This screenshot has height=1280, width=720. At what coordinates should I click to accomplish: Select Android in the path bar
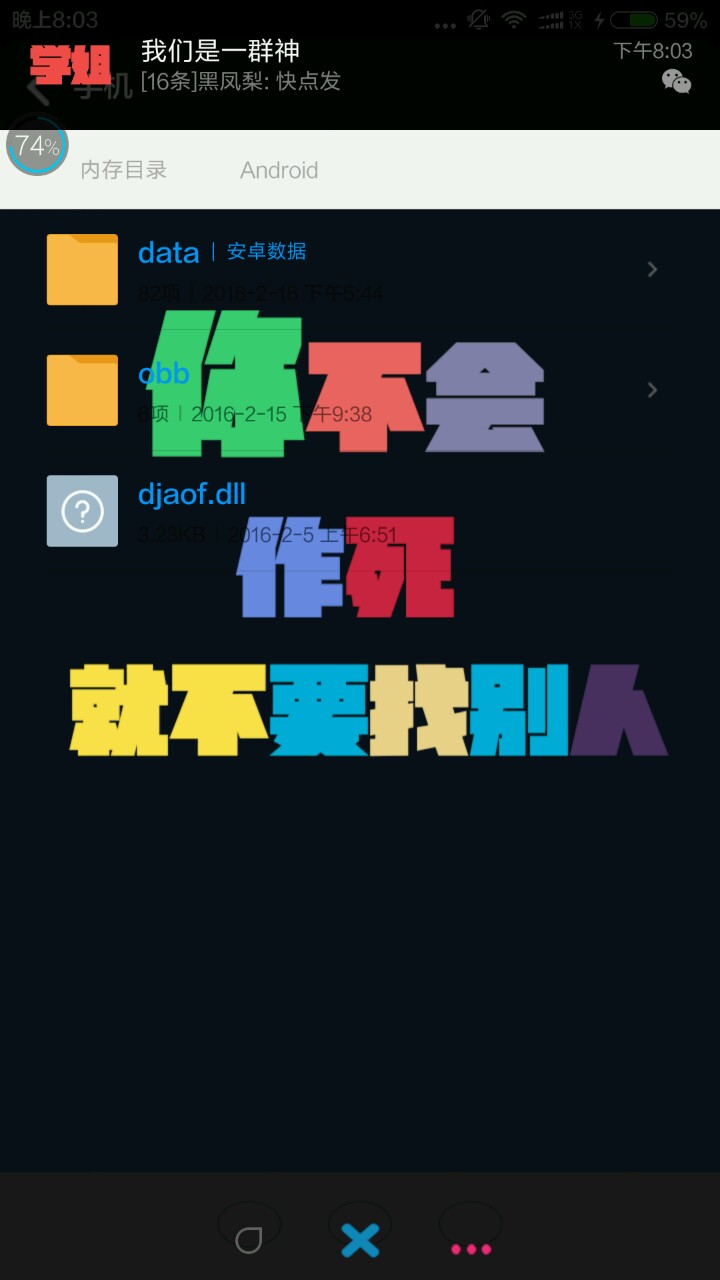[x=279, y=170]
